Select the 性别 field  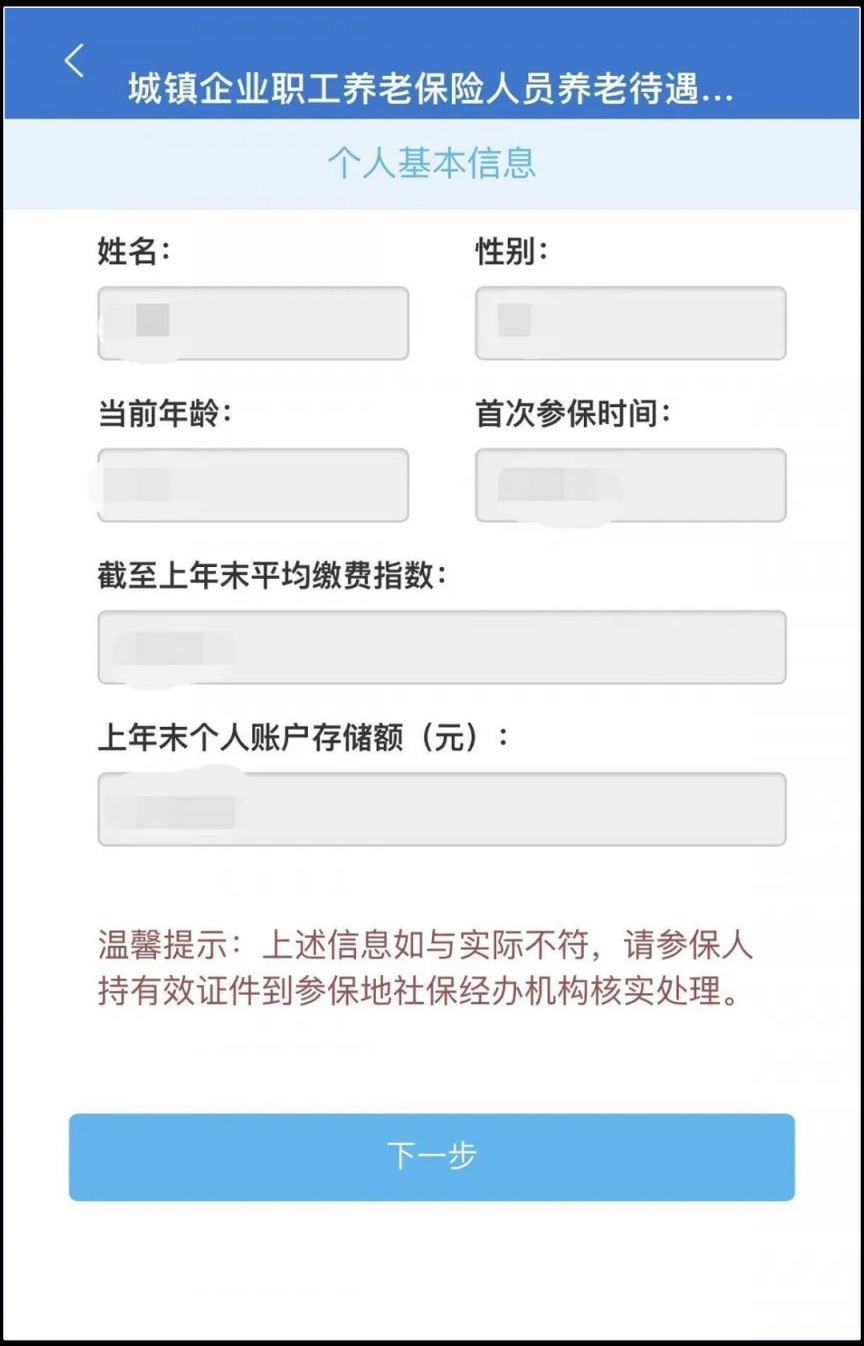coord(630,323)
